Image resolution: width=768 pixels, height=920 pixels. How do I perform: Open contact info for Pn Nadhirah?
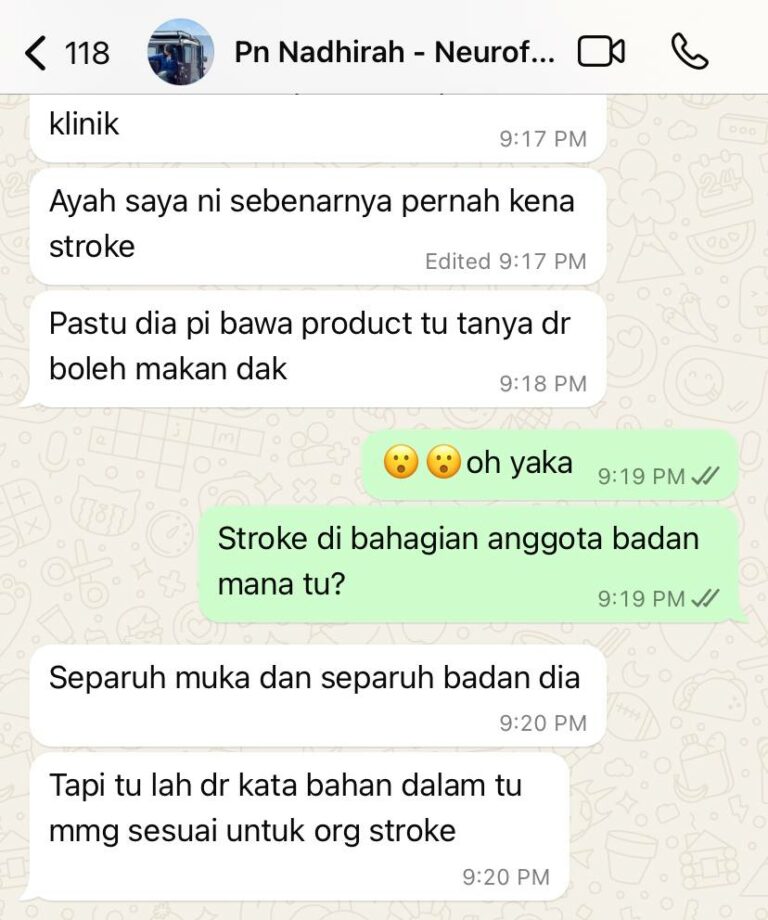tap(393, 52)
